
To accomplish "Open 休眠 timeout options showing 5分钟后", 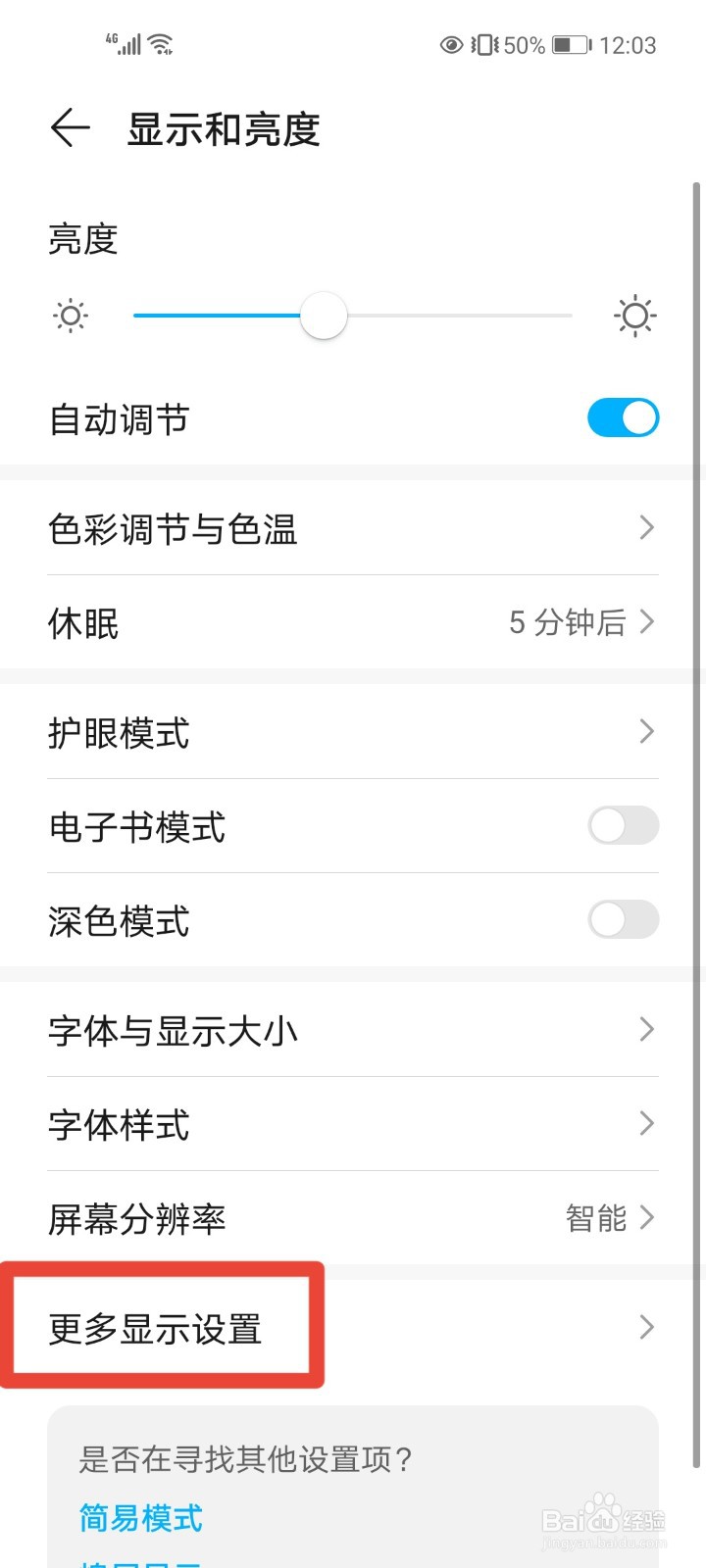I will pos(353,622).
